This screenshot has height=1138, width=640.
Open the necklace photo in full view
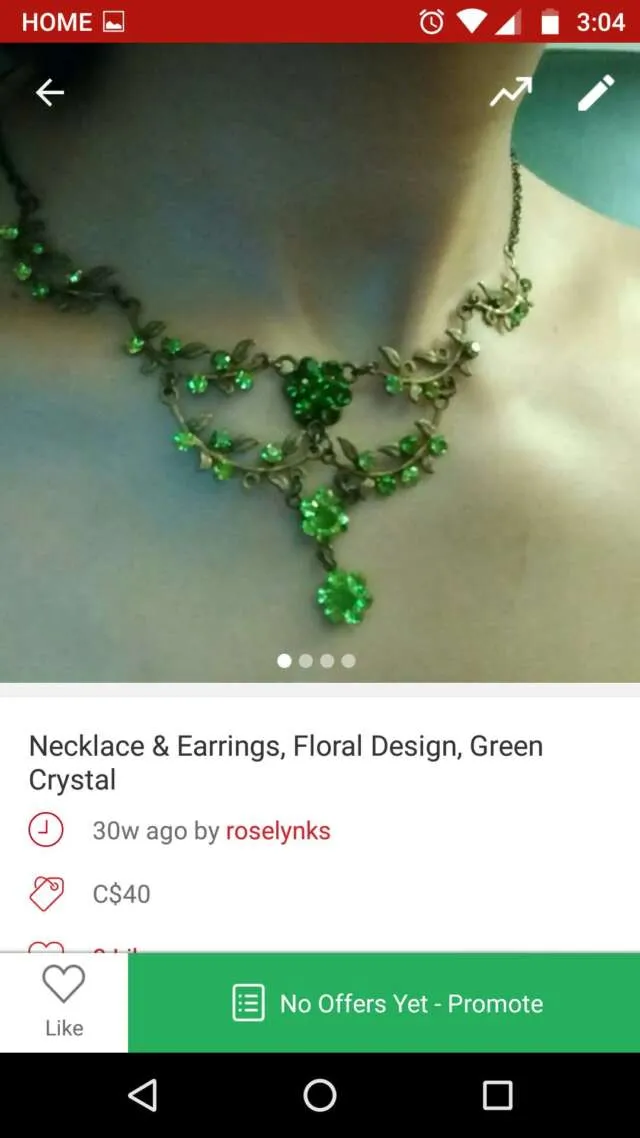point(320,400)
